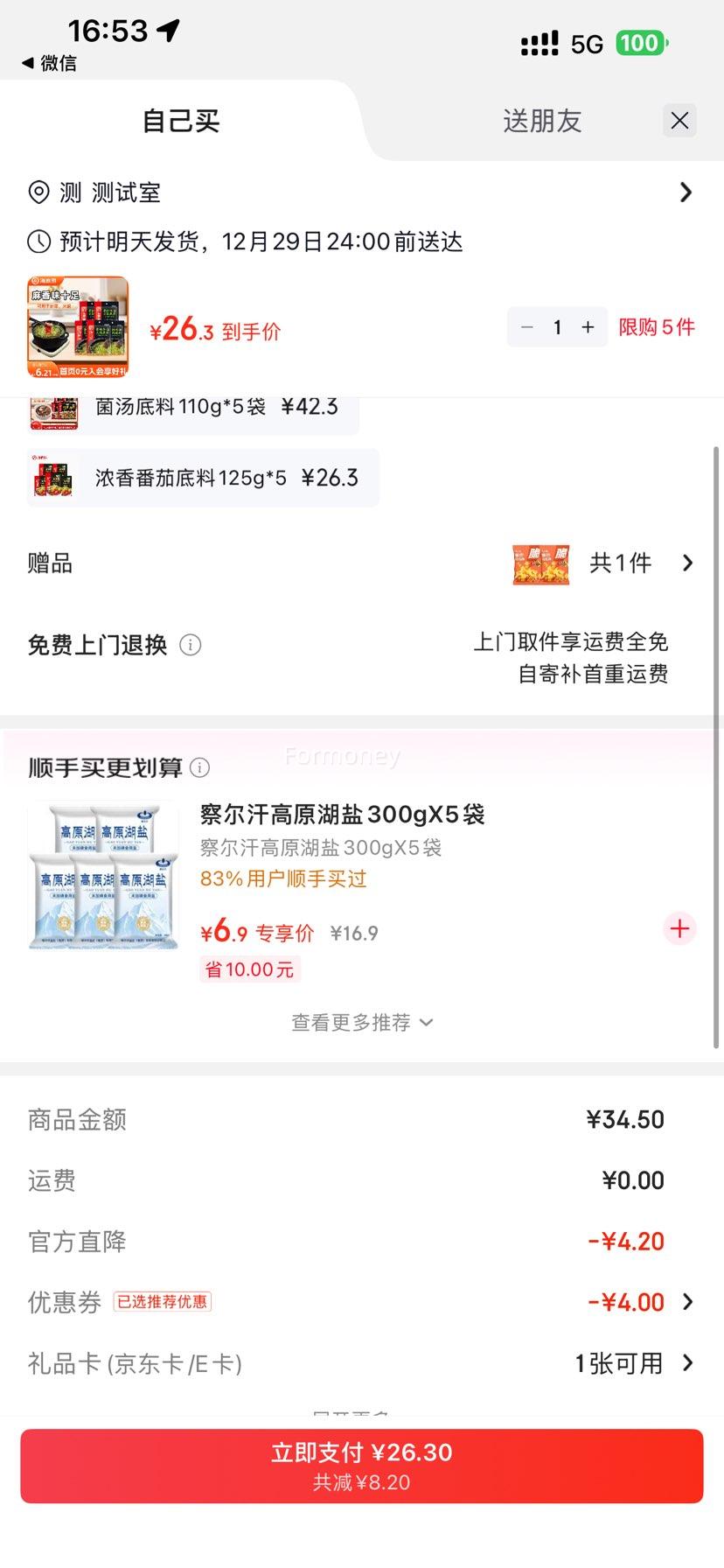724x1568 pixels.
Task: Open 优惠券 details via its arrow
Action: click(x=688, y=1302)
